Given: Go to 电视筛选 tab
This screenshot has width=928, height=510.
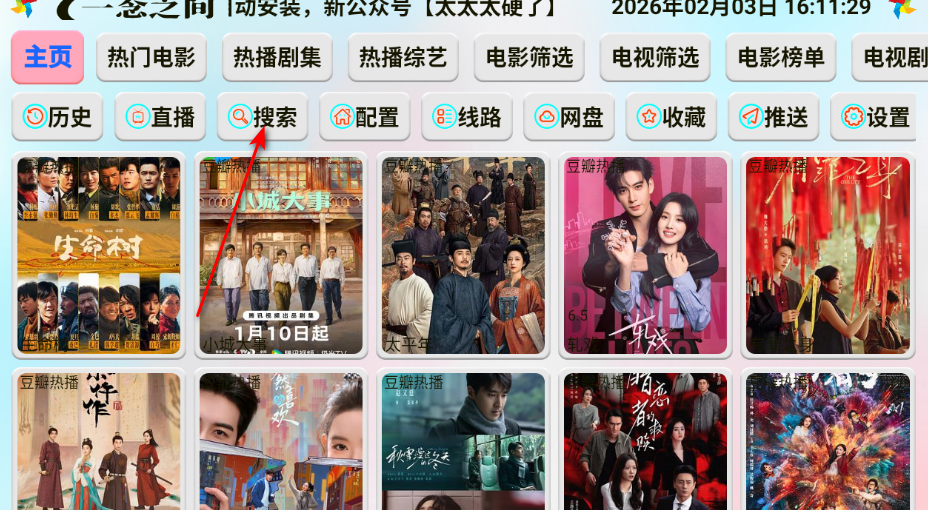Looking at the screenshot, I should click(x=655, y=57).
